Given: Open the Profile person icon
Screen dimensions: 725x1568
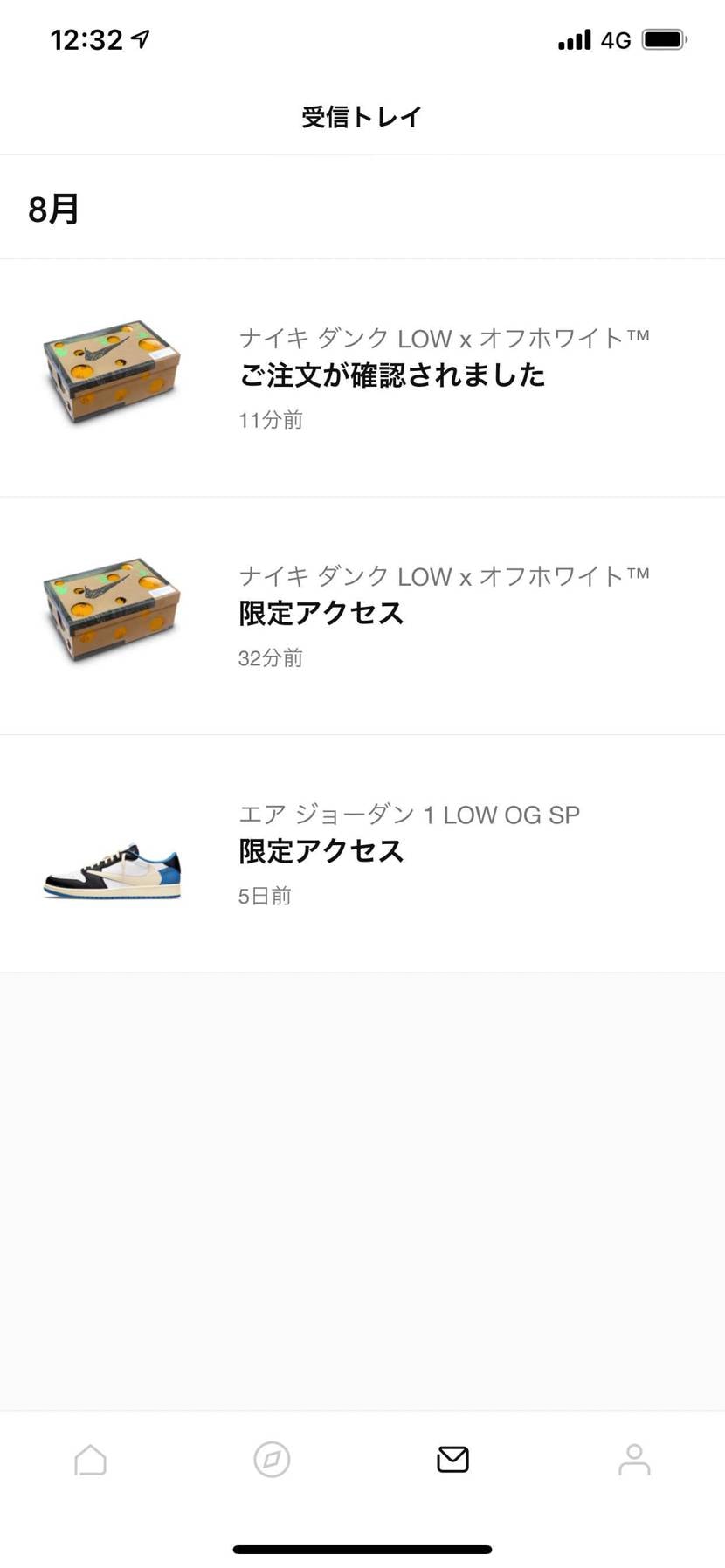Looking at the screenshot, I should 634,1459.
